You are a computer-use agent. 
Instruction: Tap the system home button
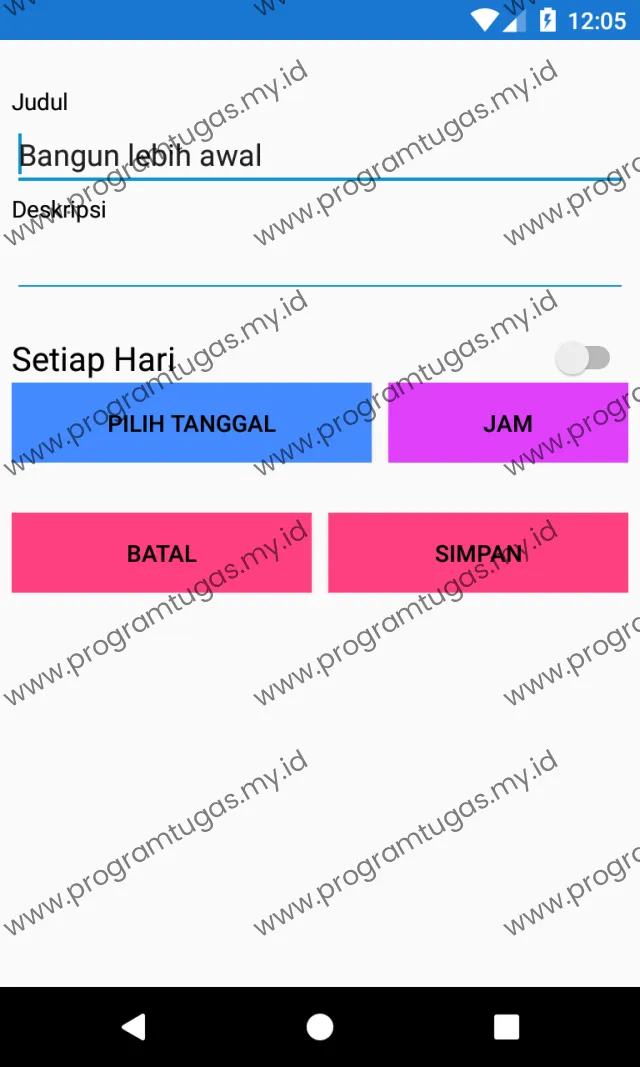[x=320, y=1026]
